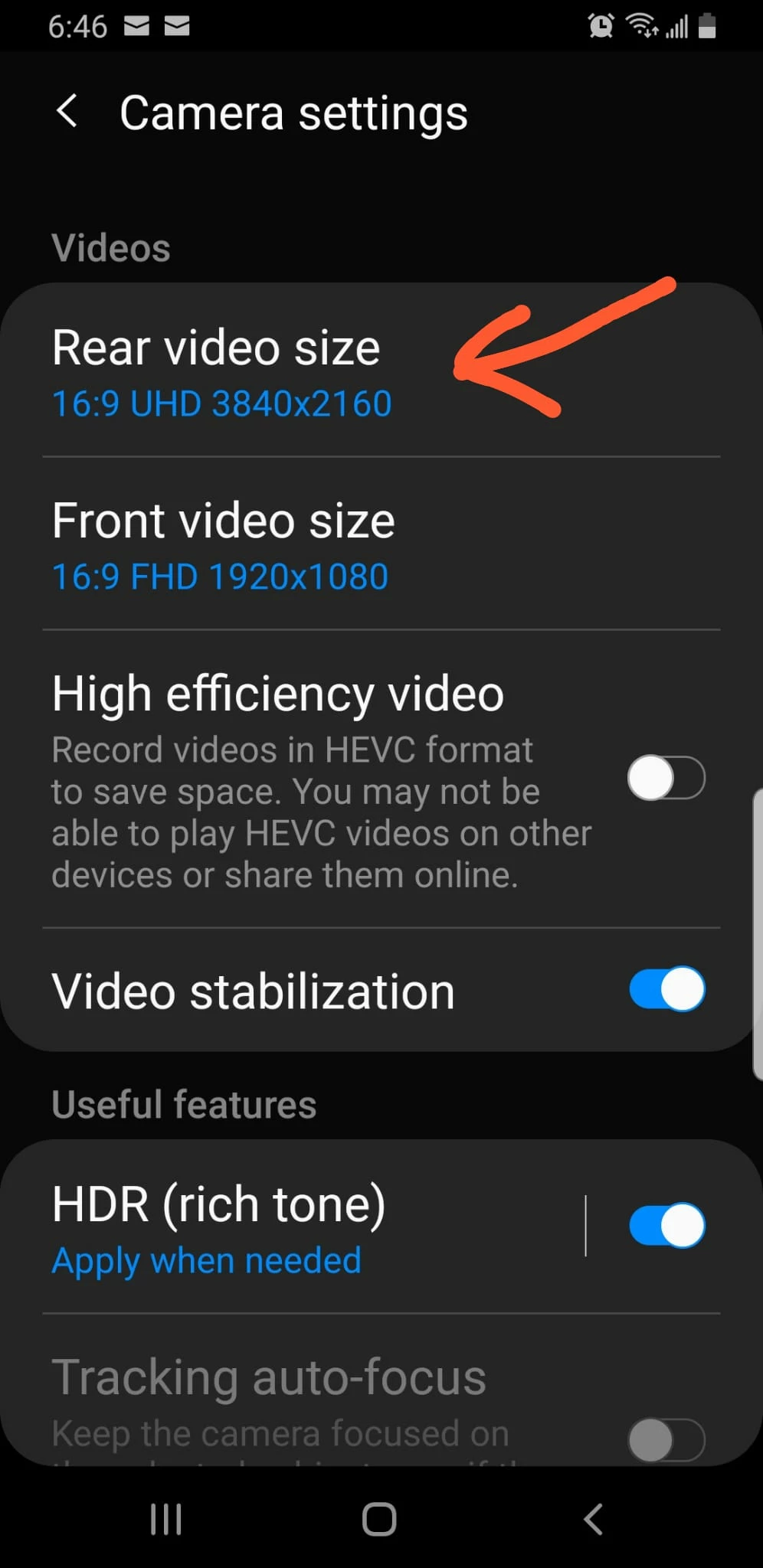Toggle Tracking auto-focus switch
The width and height of the screenshot is (763, 1568).
pos(666,1439)
